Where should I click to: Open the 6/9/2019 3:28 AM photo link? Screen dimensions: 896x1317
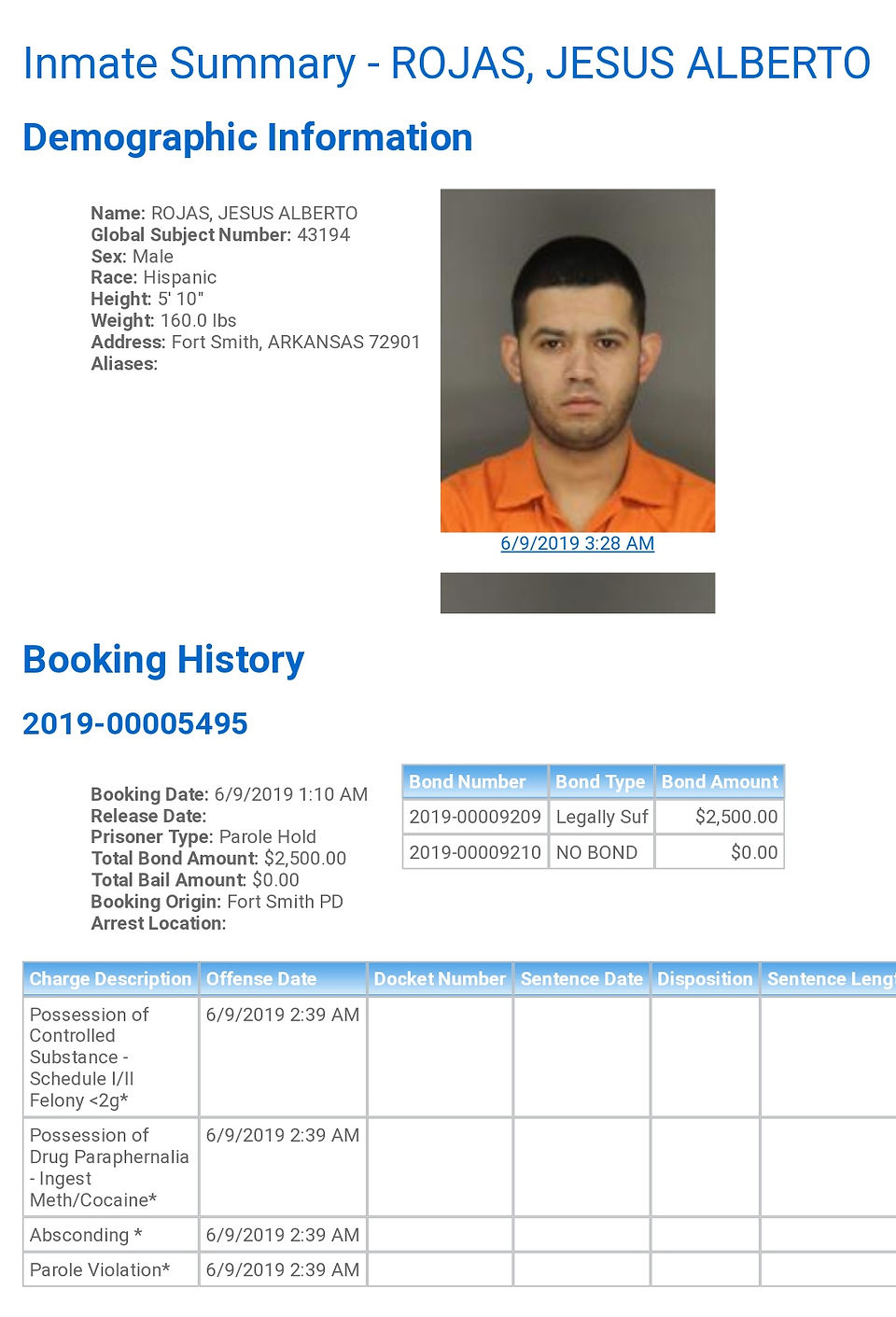577,543
